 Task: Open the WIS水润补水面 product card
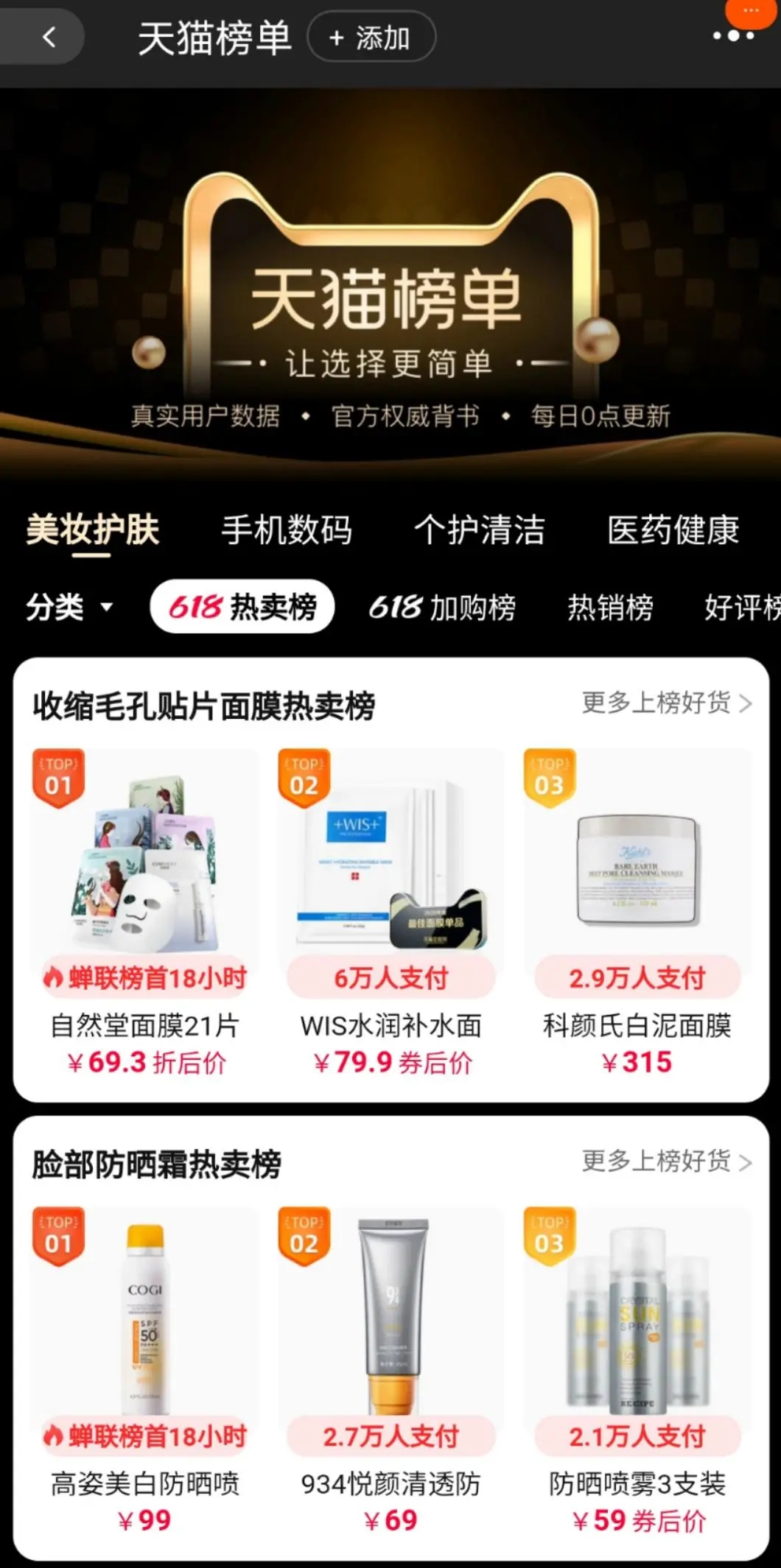click(390, 913)
